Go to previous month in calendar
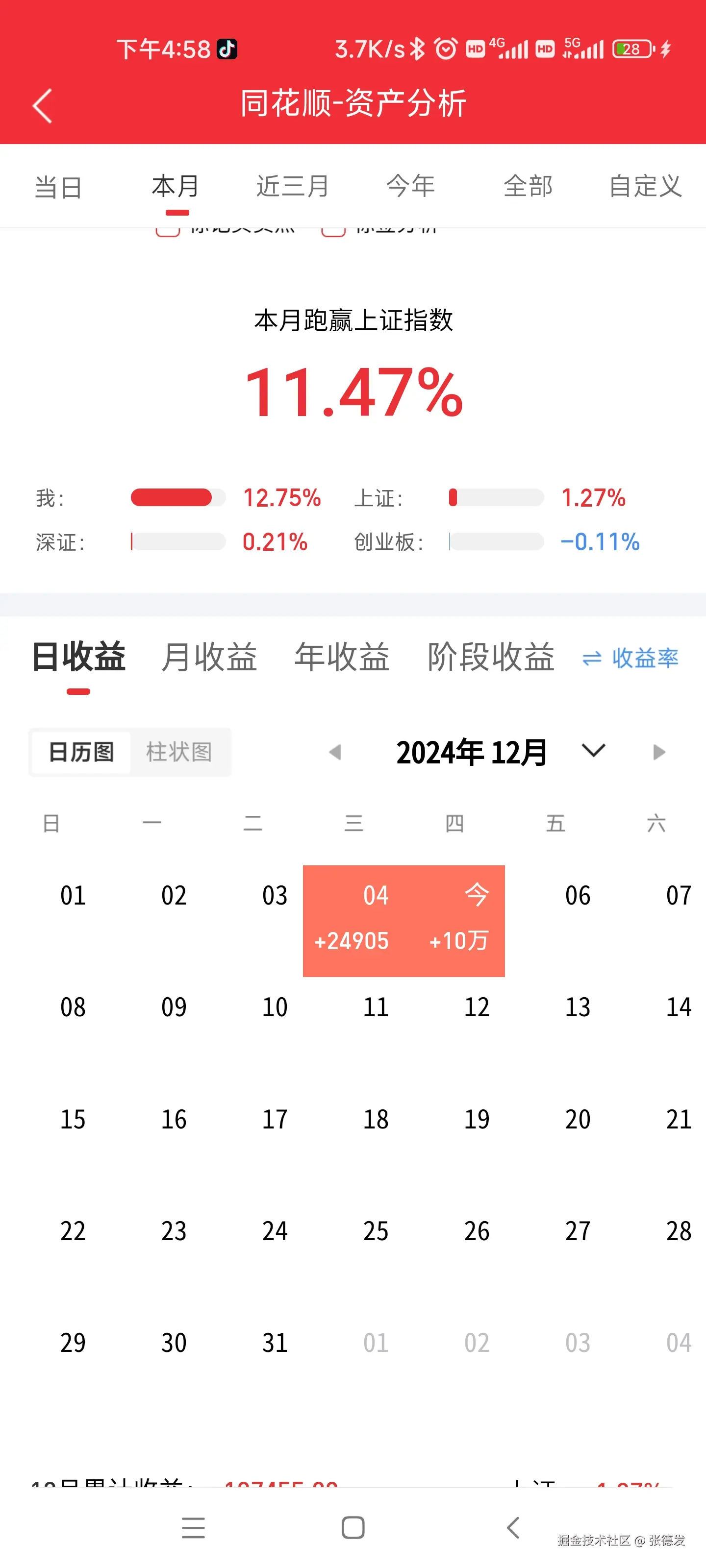 (x=335, y=752)
